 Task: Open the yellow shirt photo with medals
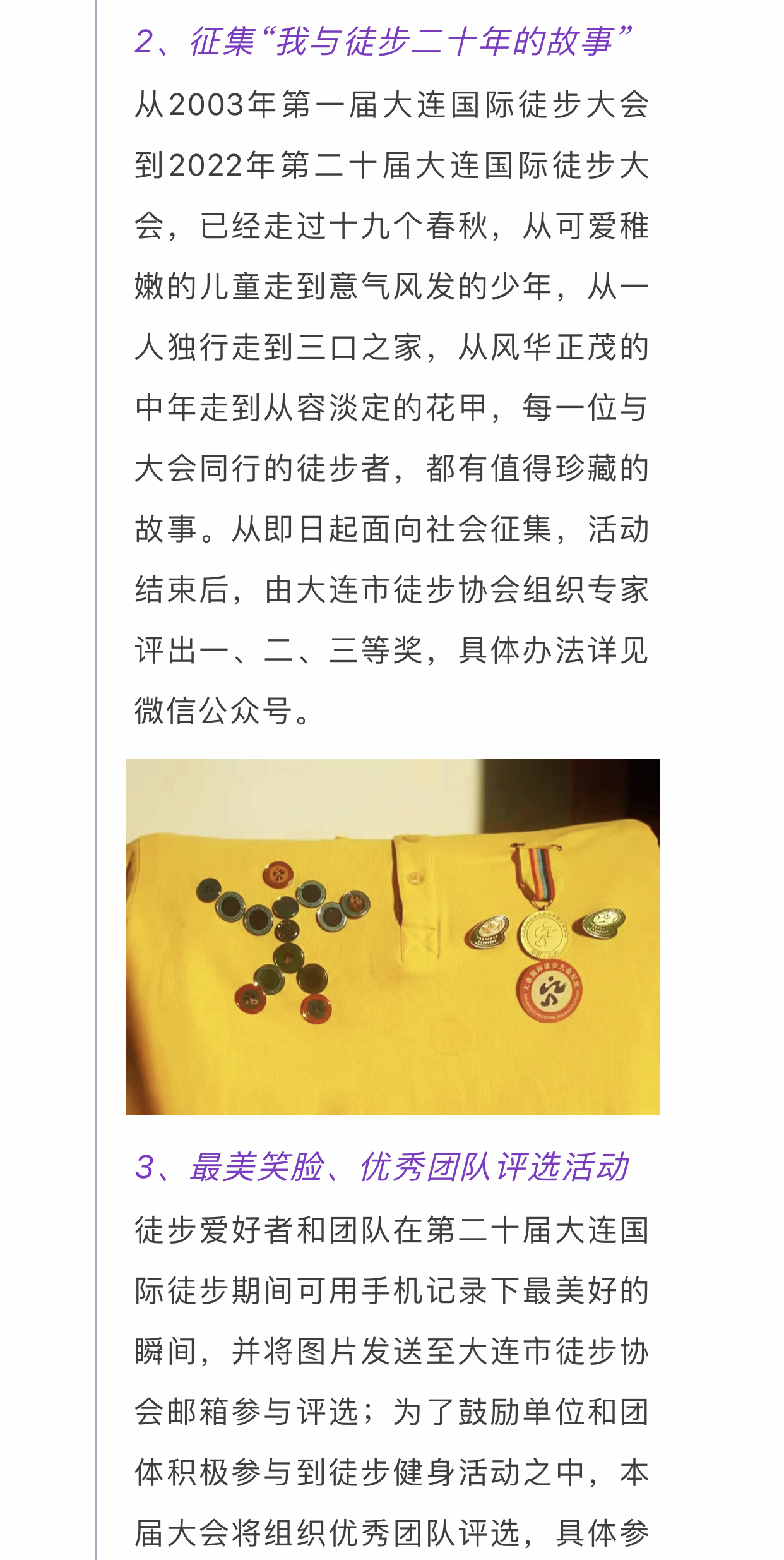pyautogui.click(x=393, y=937)
